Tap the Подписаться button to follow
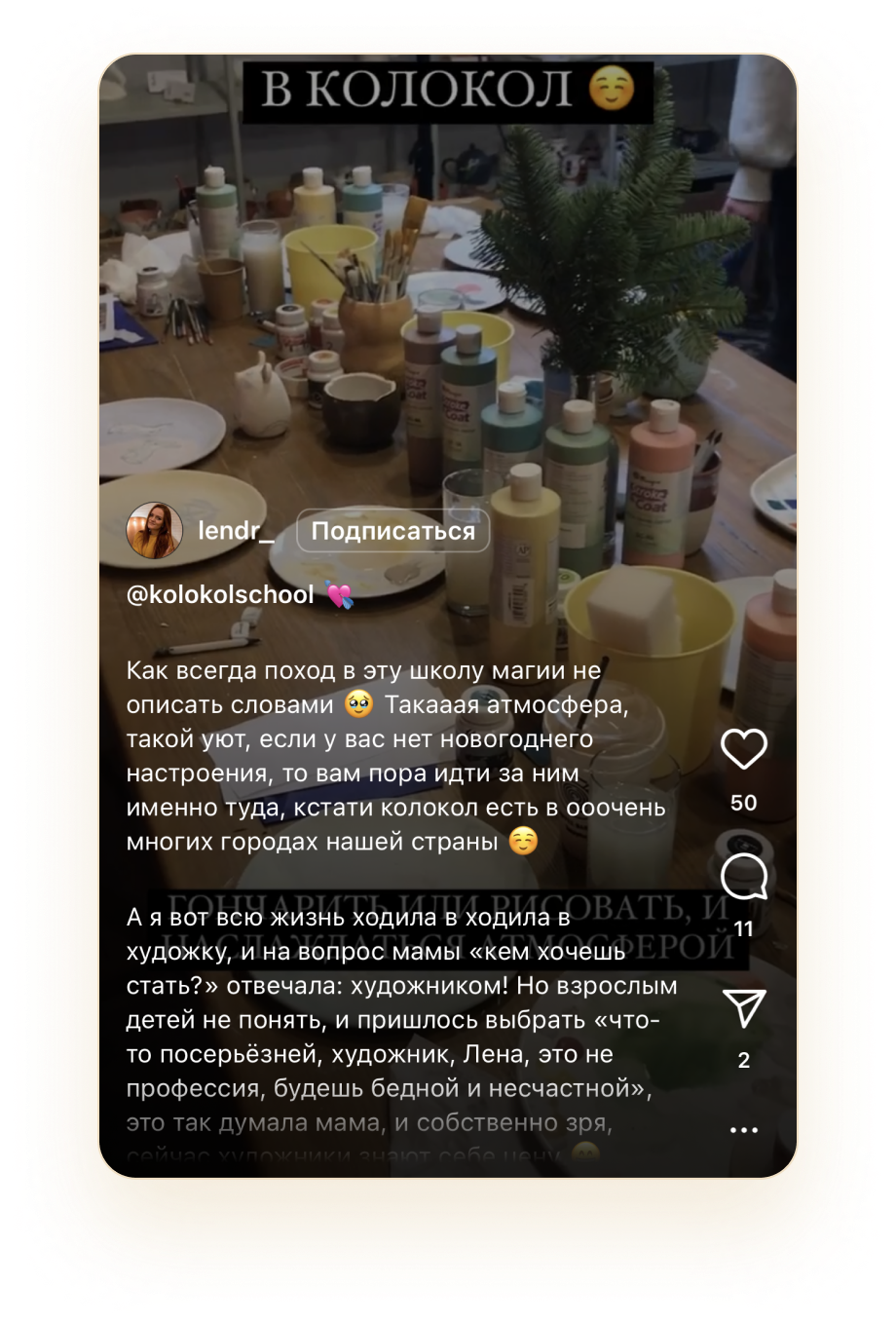 click(x=392, y=531)
